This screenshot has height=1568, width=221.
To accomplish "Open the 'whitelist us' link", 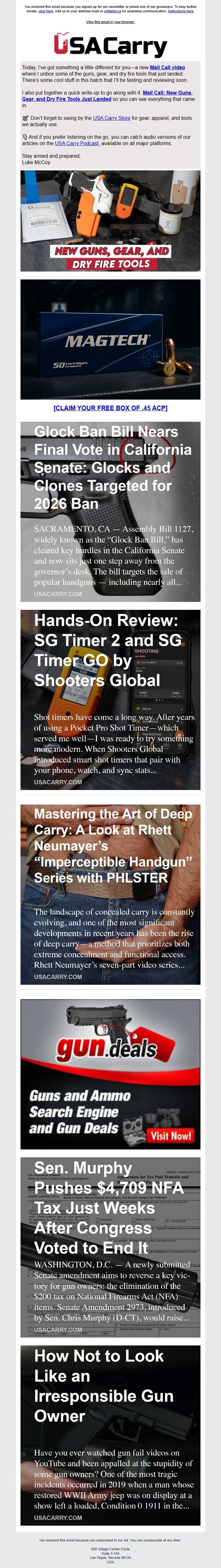I will [112, 11].
